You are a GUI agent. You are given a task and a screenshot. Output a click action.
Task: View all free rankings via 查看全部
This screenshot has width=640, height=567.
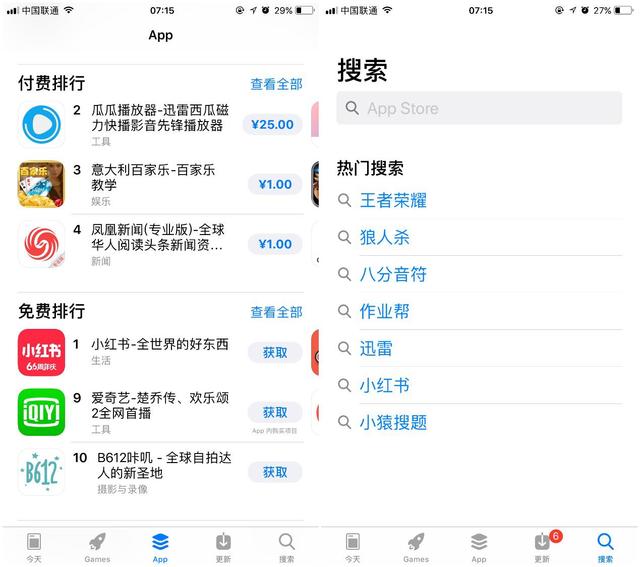276,312
